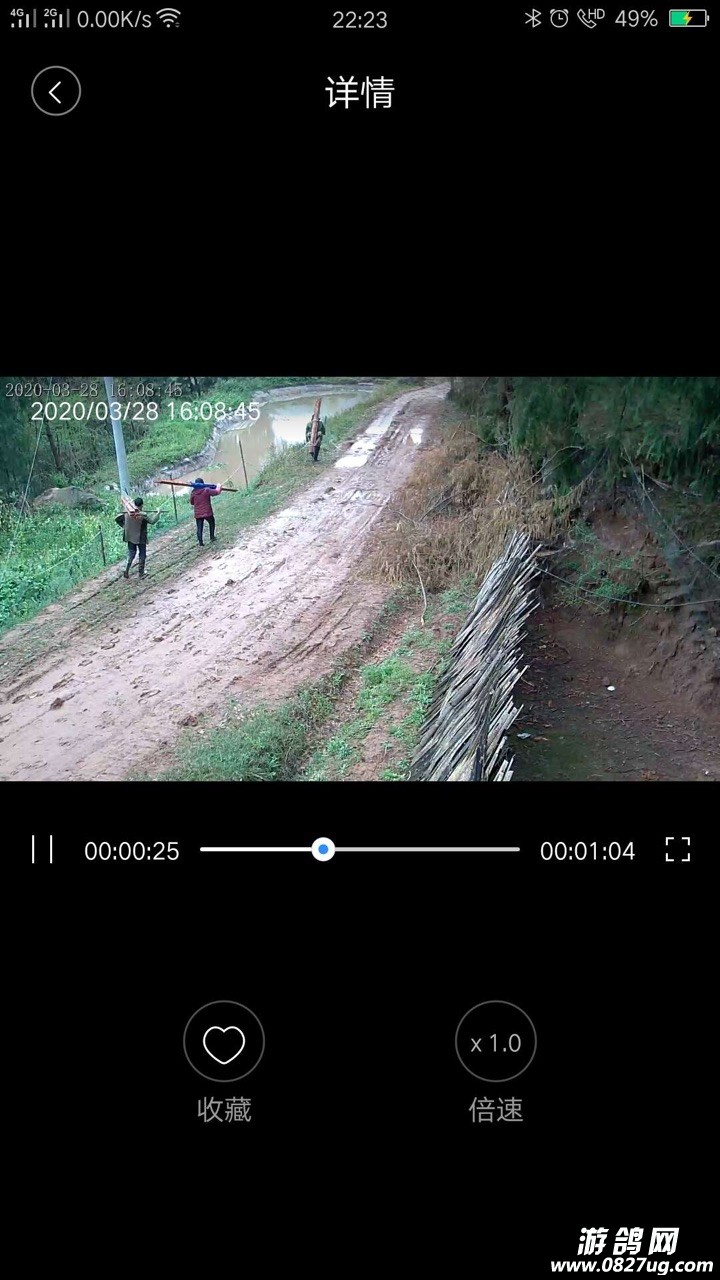Enter fullscreen video mode
Screen dimensions: 720x1280
coord(677,850)
